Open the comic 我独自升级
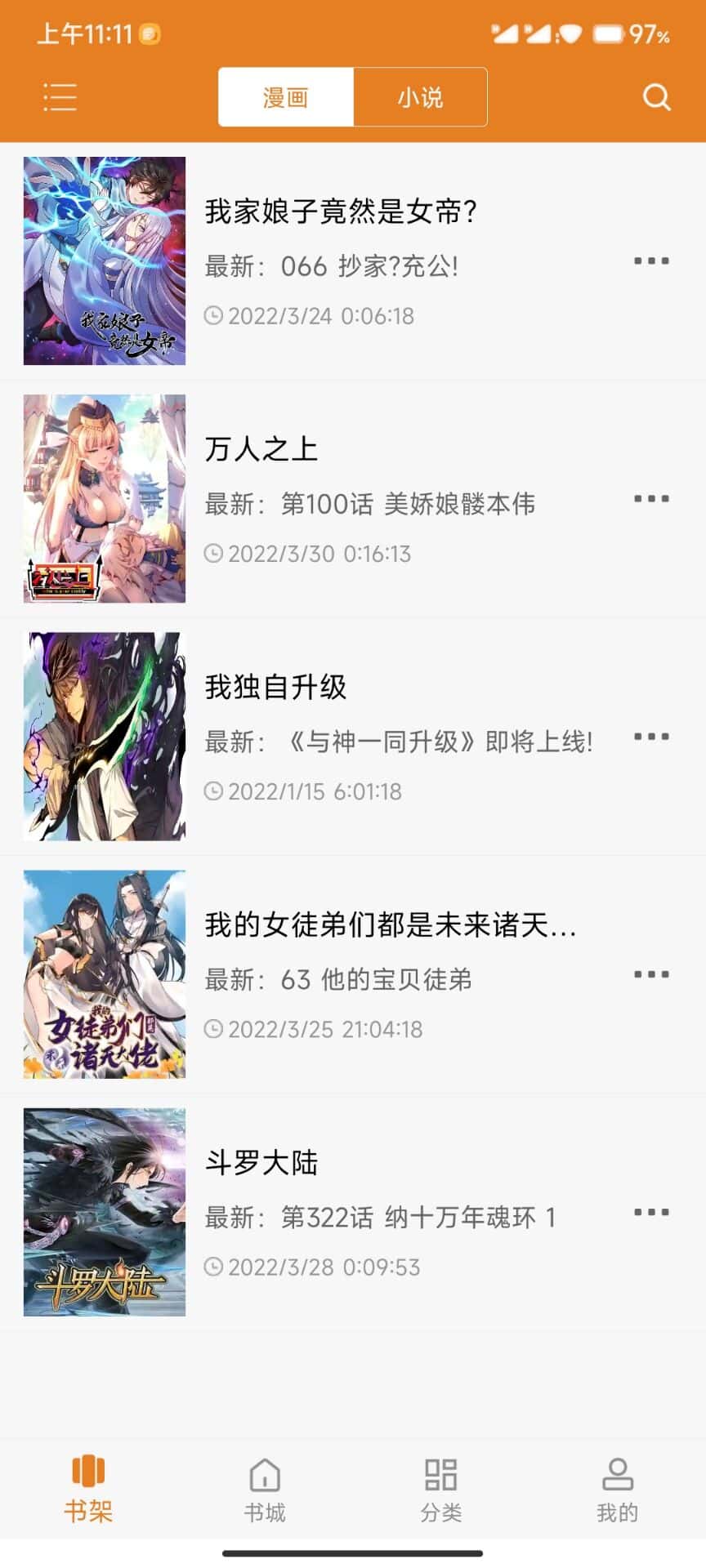This screenshot has height=1568, width=706. point(275,688)
